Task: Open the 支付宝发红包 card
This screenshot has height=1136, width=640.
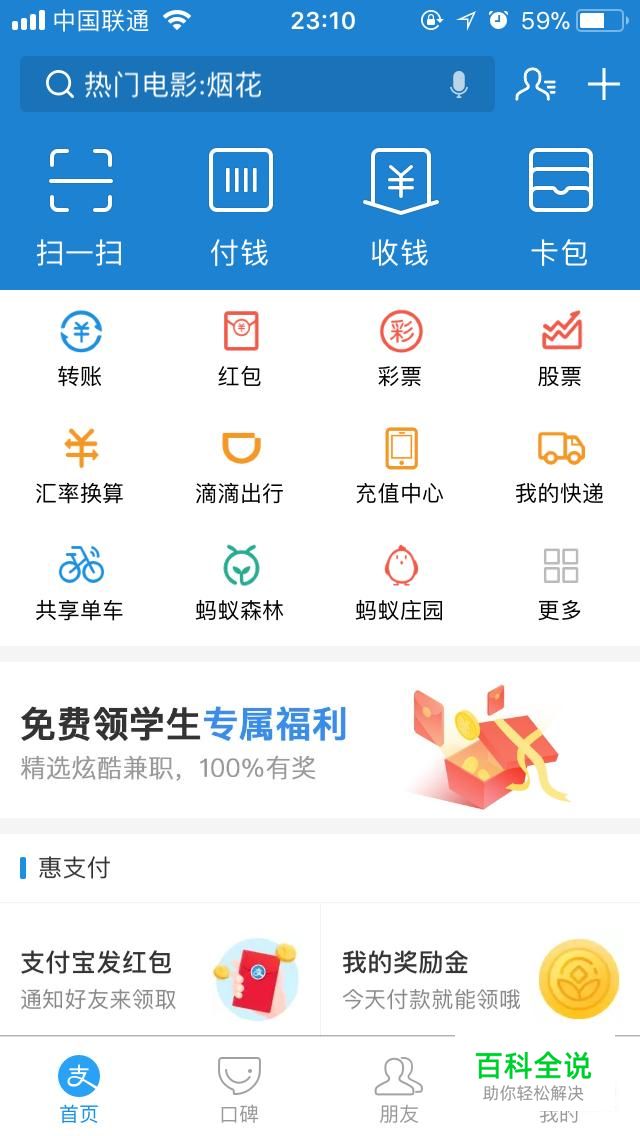Action: coord(160,975)
